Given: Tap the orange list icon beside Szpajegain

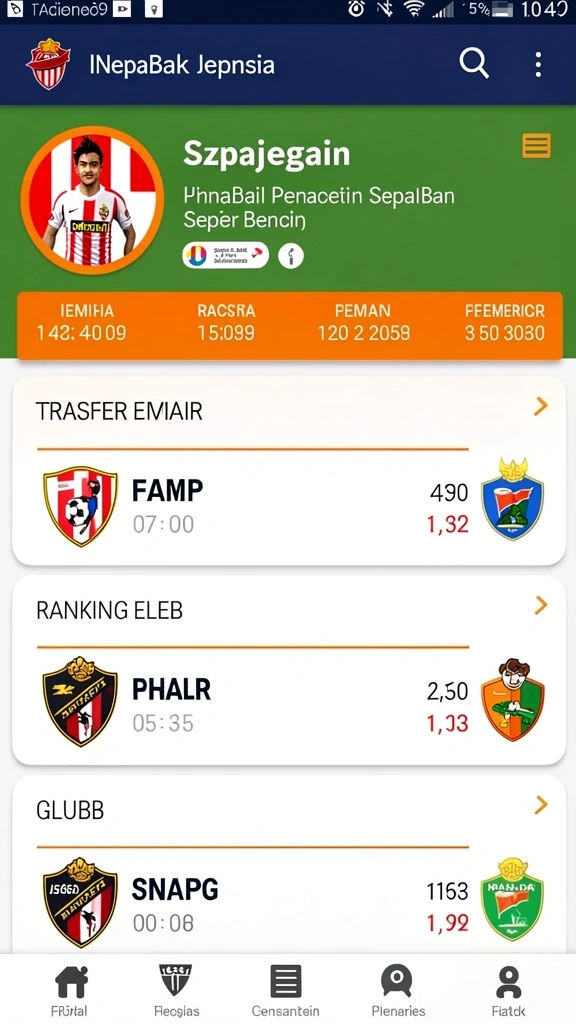Looking at the screenshot, I should click(536, 146).
